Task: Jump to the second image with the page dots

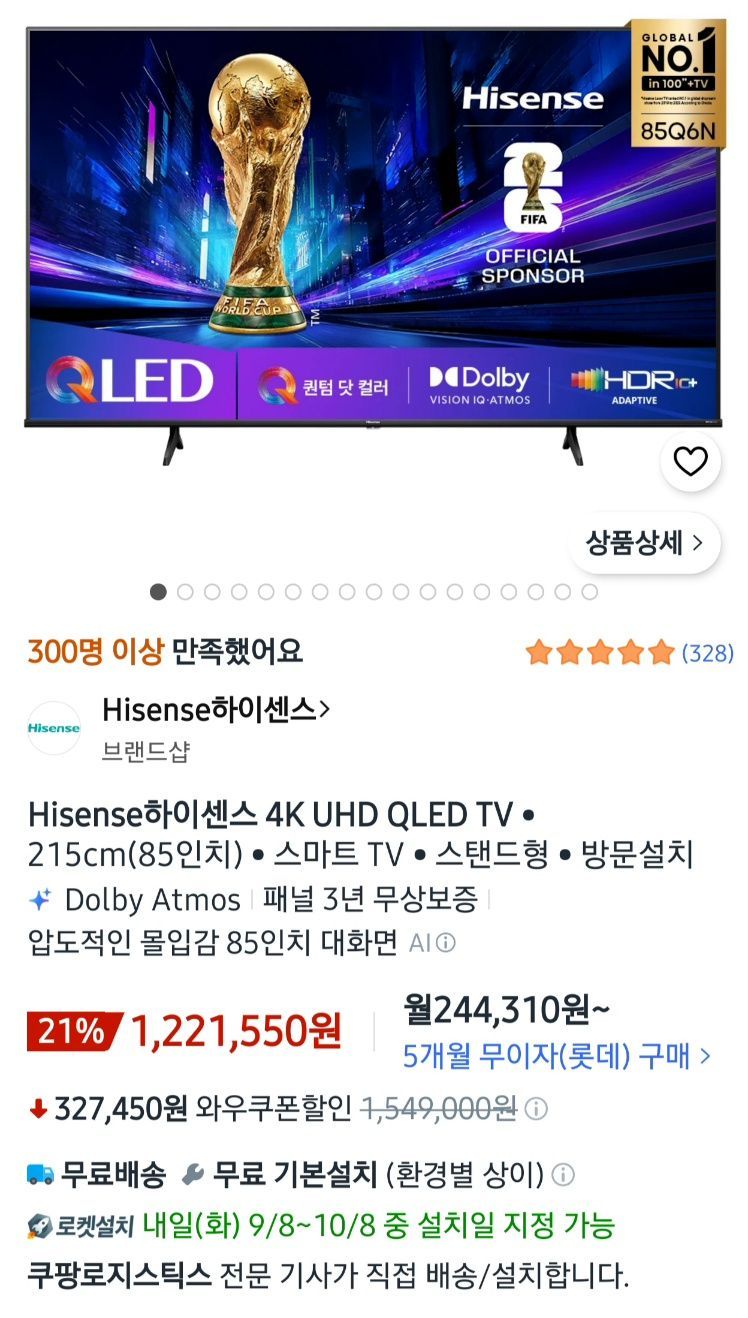Action: click(185, 592)
